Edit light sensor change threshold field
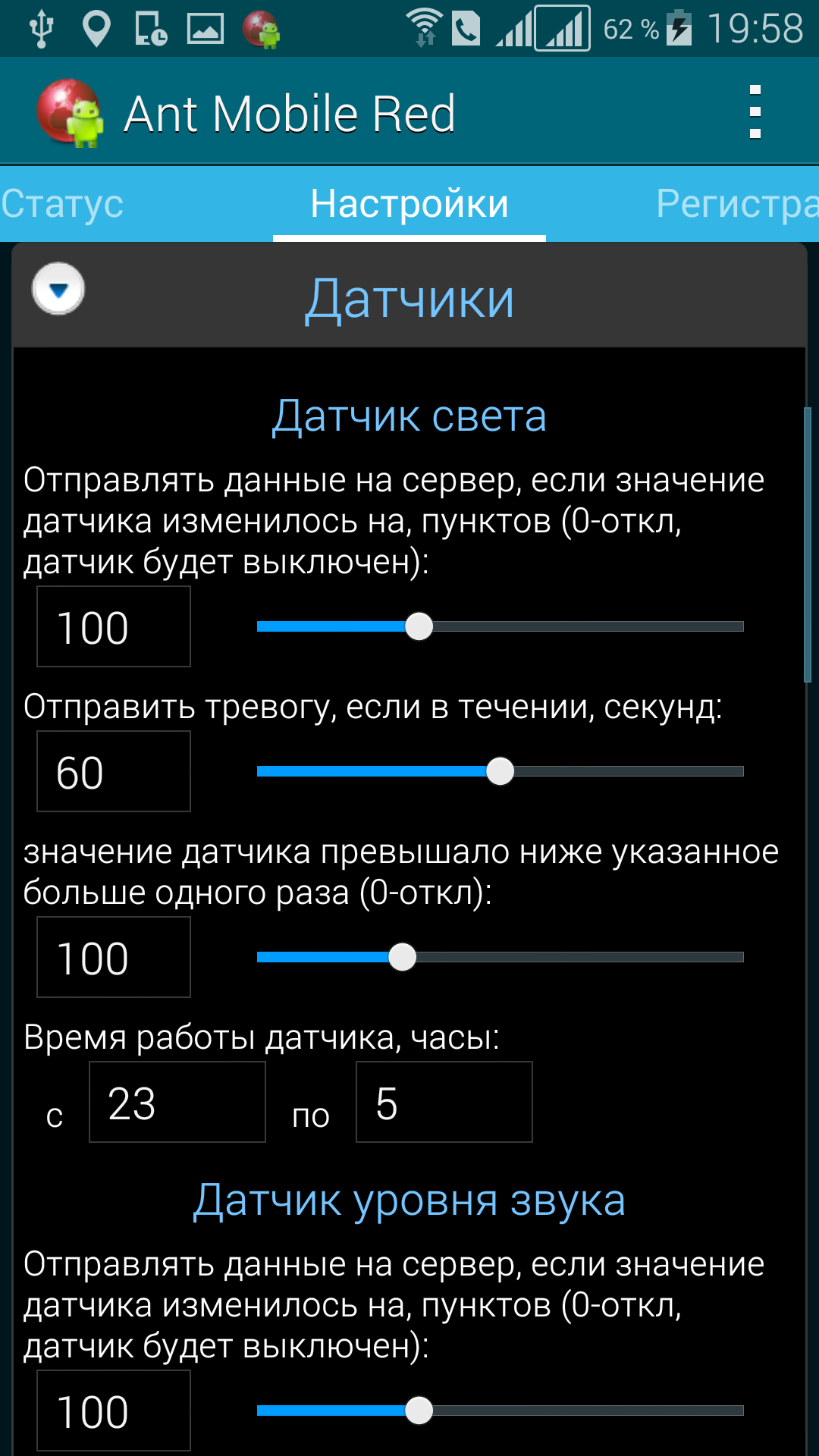This screenshot has height=1456, width=819. click(114, 627)
